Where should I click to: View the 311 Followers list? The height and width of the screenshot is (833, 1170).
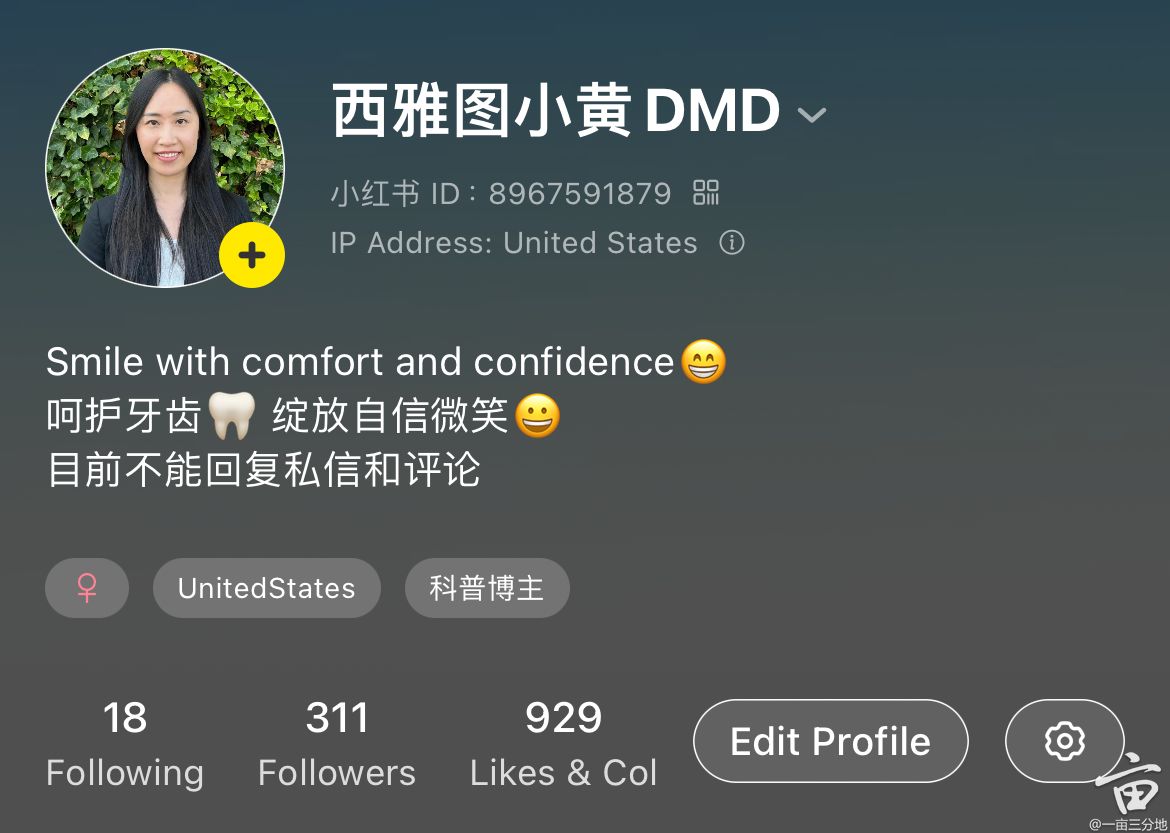337,744
